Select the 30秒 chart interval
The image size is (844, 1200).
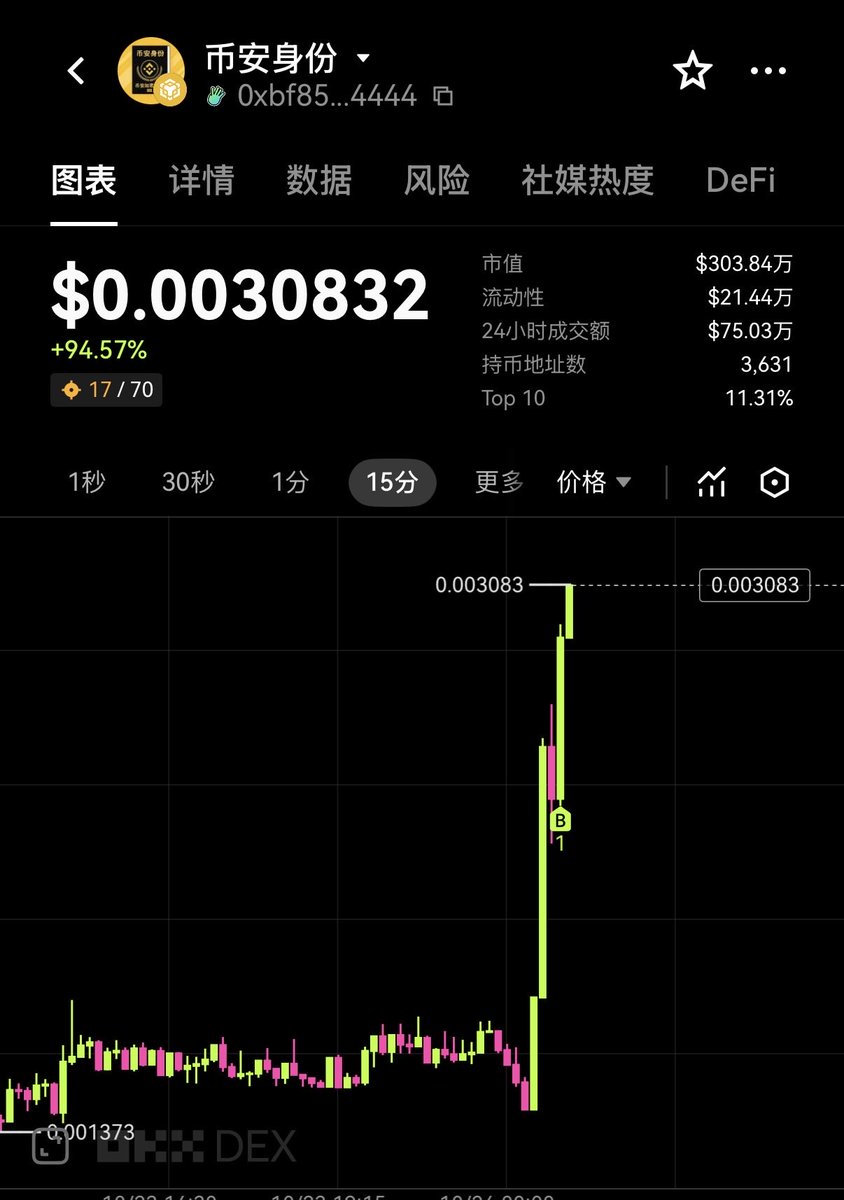coord(188,482)
